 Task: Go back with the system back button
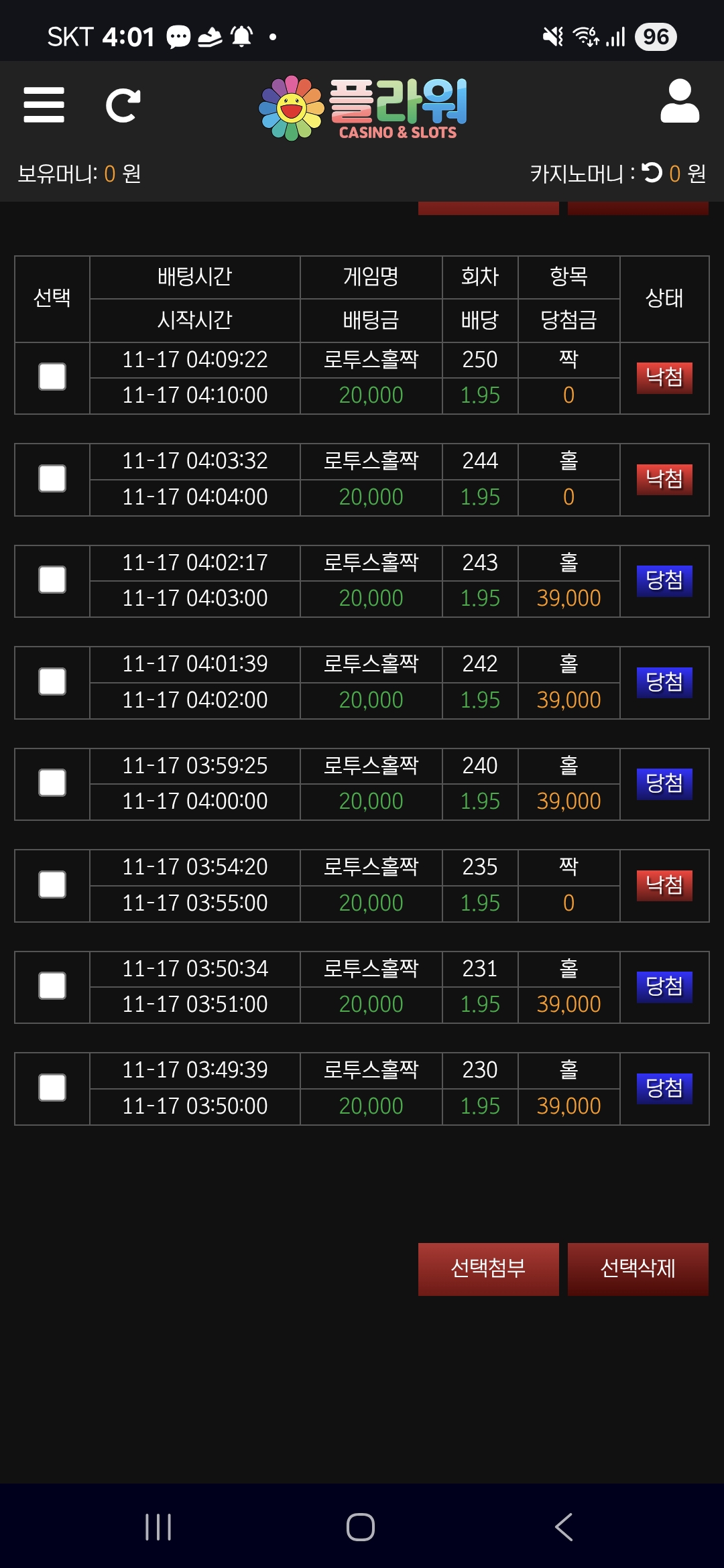[564, 1527]
